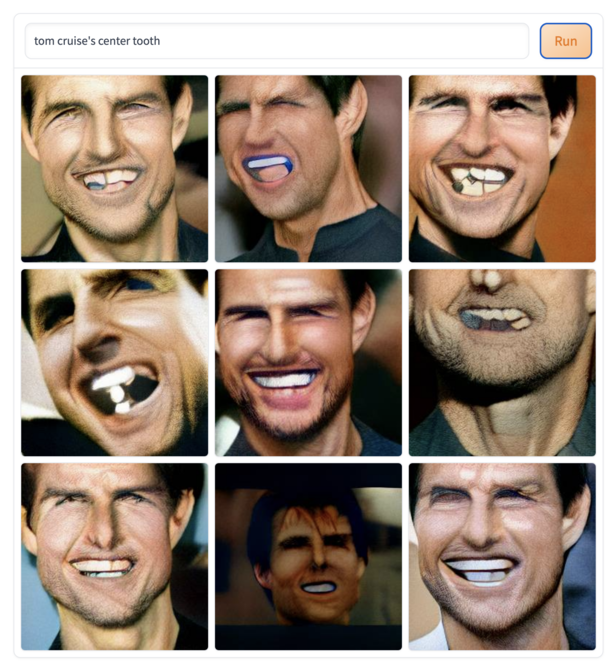Run the image generation
The image size is (610, 666).
tap(565, 41)
